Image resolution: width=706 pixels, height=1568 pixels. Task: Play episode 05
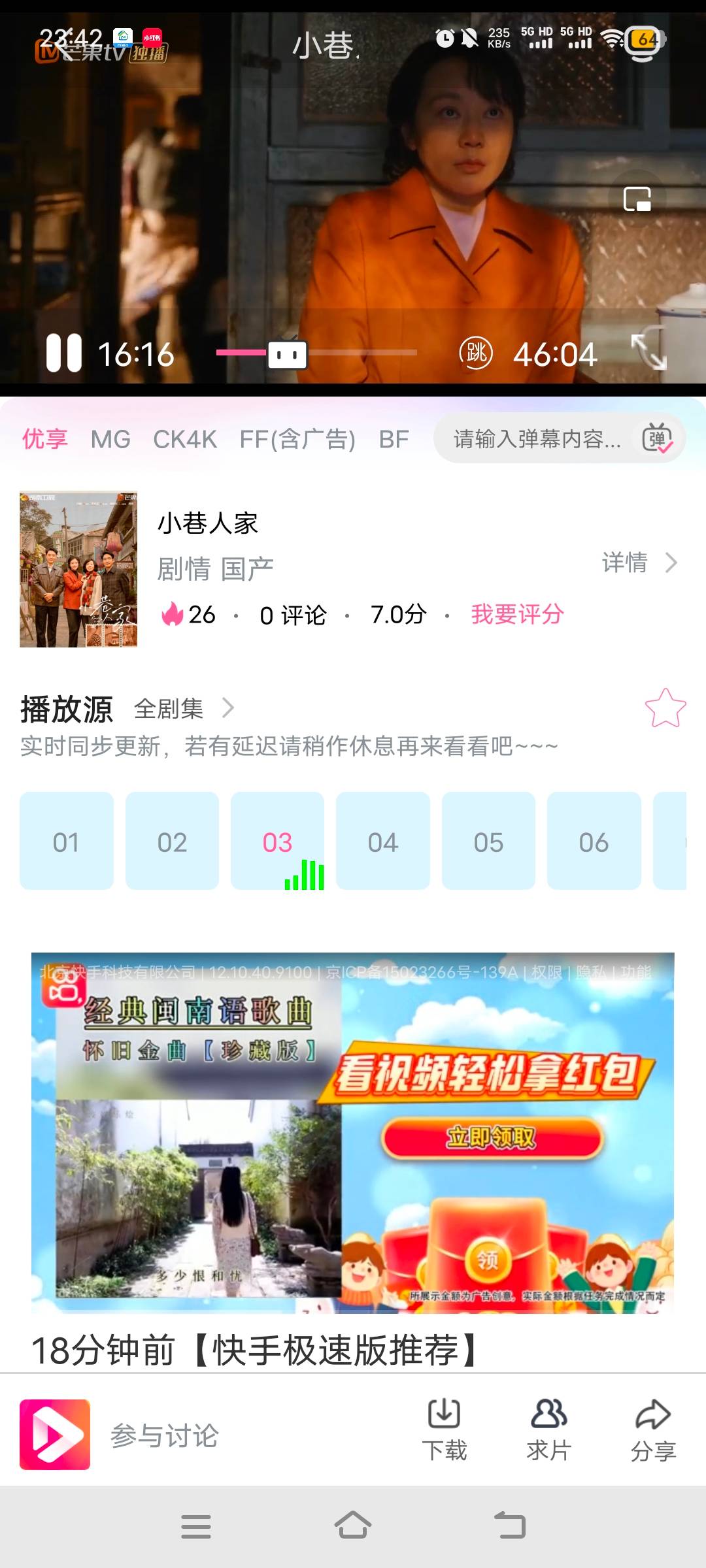(x=488, y=841)
